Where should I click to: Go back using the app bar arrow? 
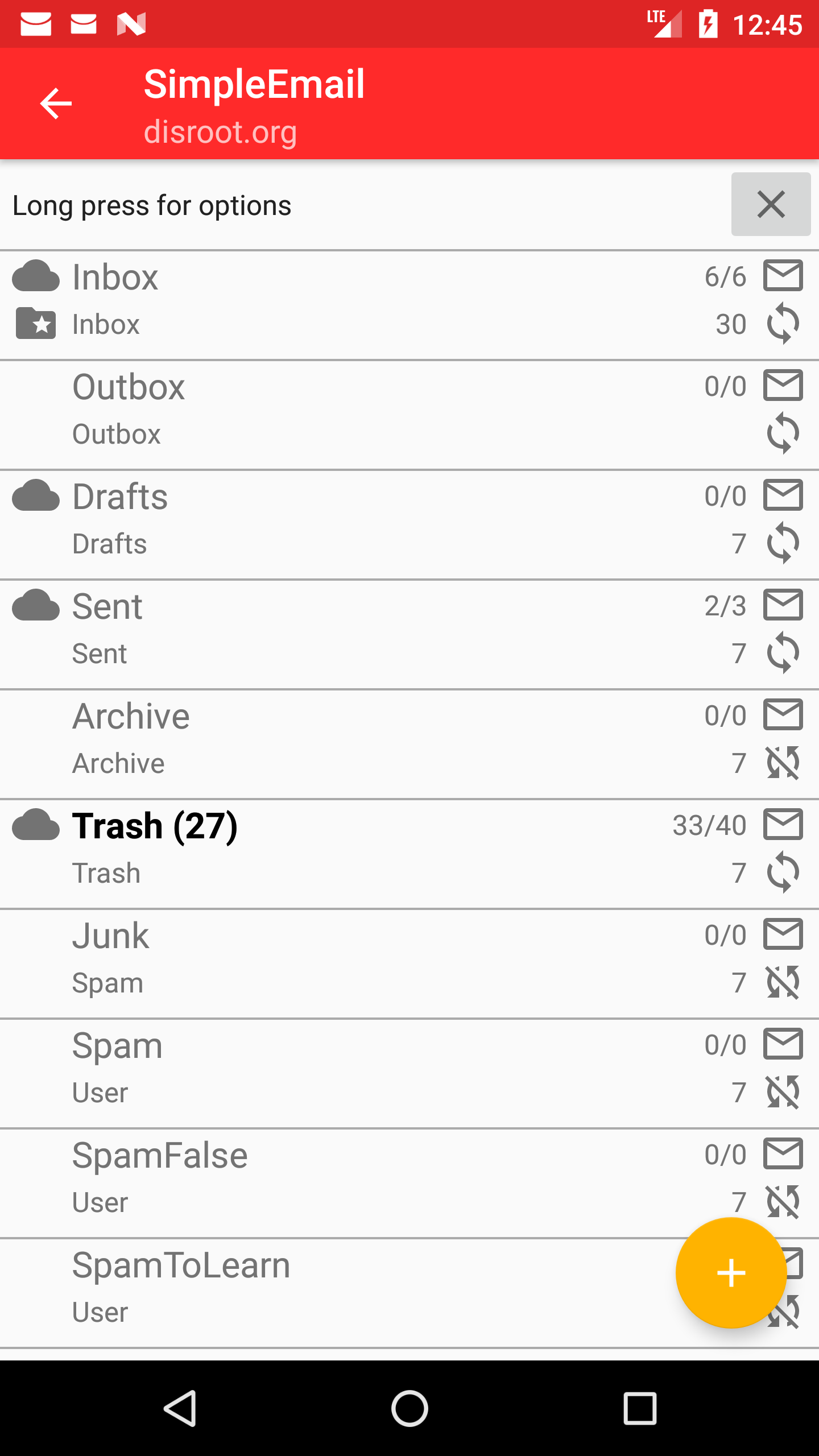tap(56, 104)
